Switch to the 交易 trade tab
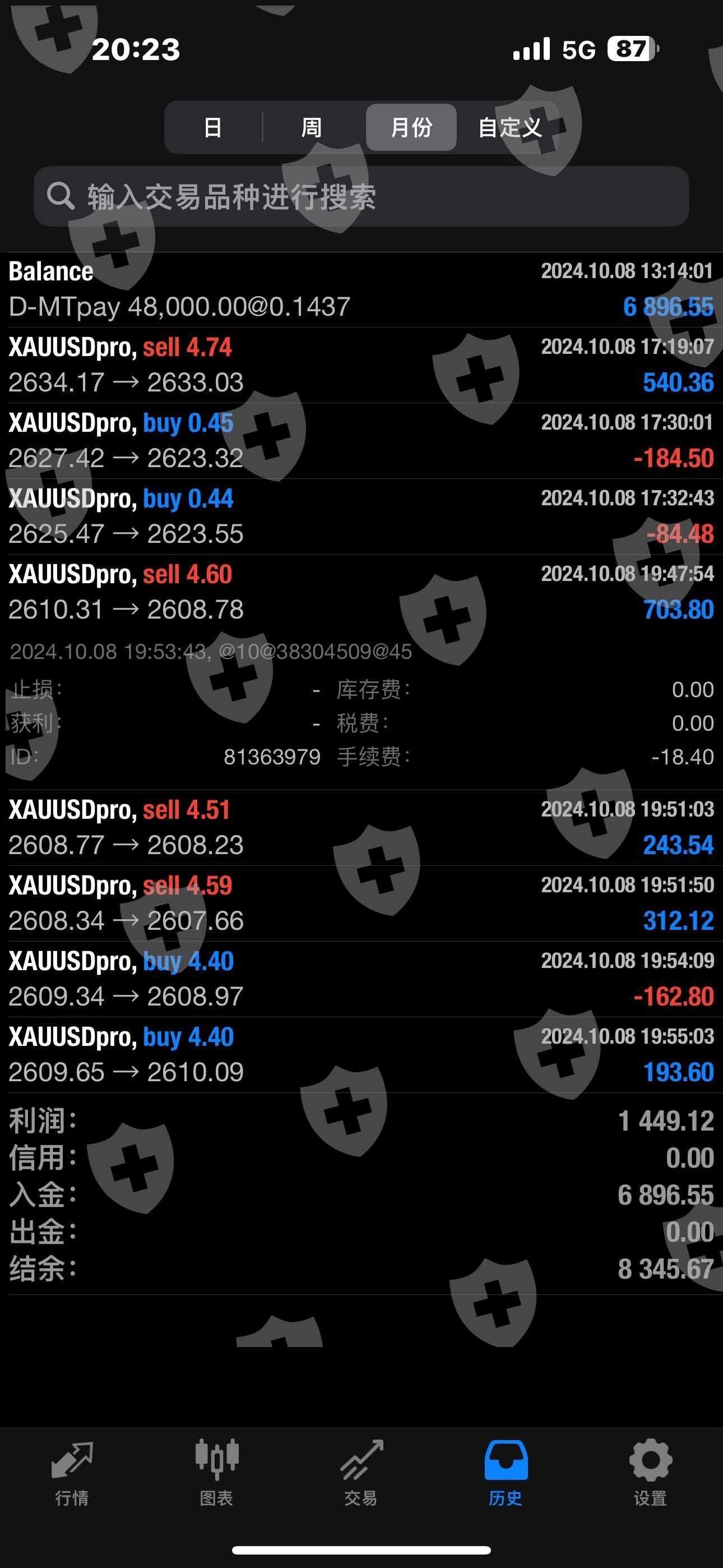This screenshot has height=1568, width=723. coord(361,1472)
